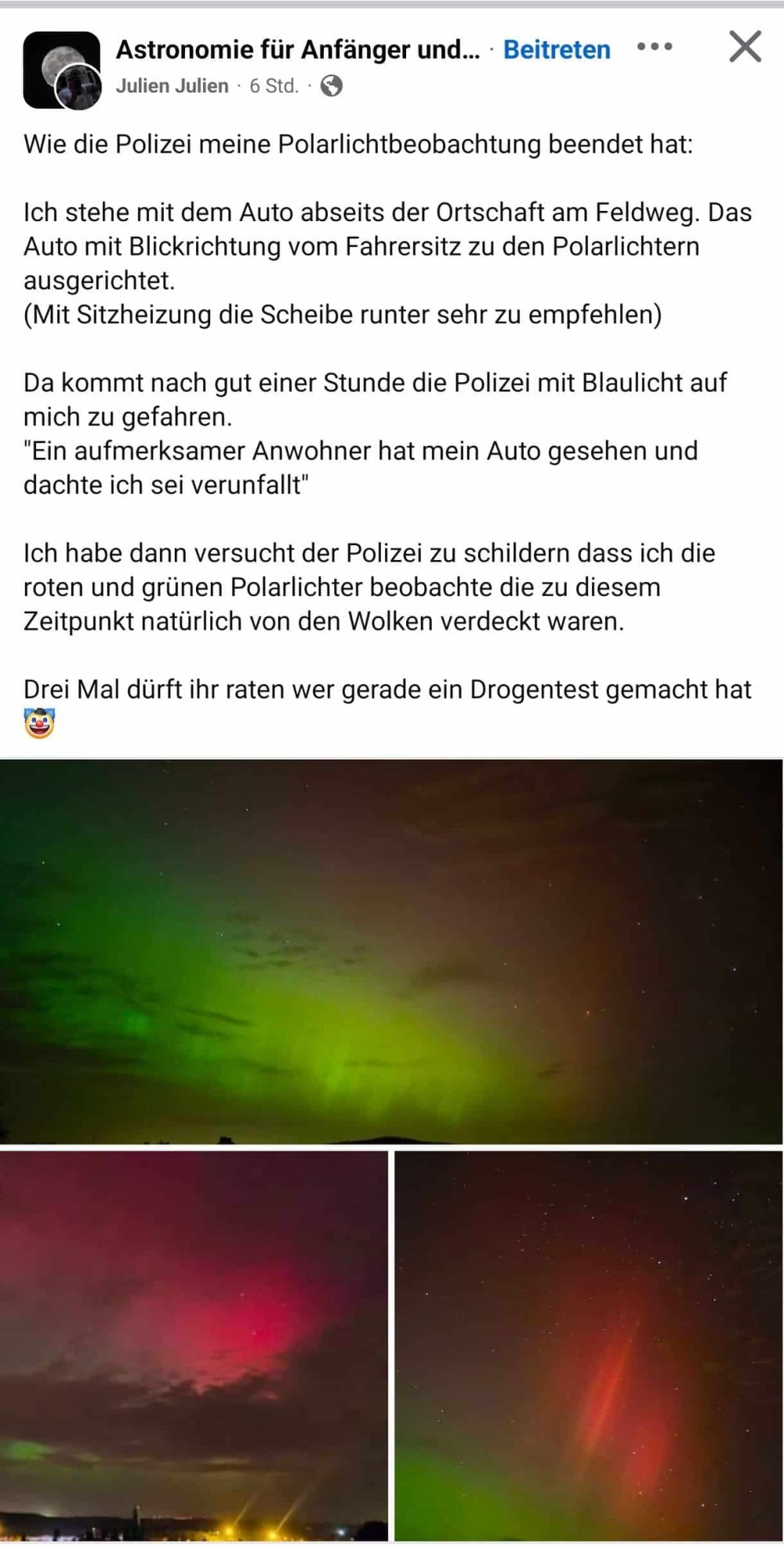This screenshot has width=784, height=1549.
Task: View Julien Julien's profile
Action: tap(172, 85)
